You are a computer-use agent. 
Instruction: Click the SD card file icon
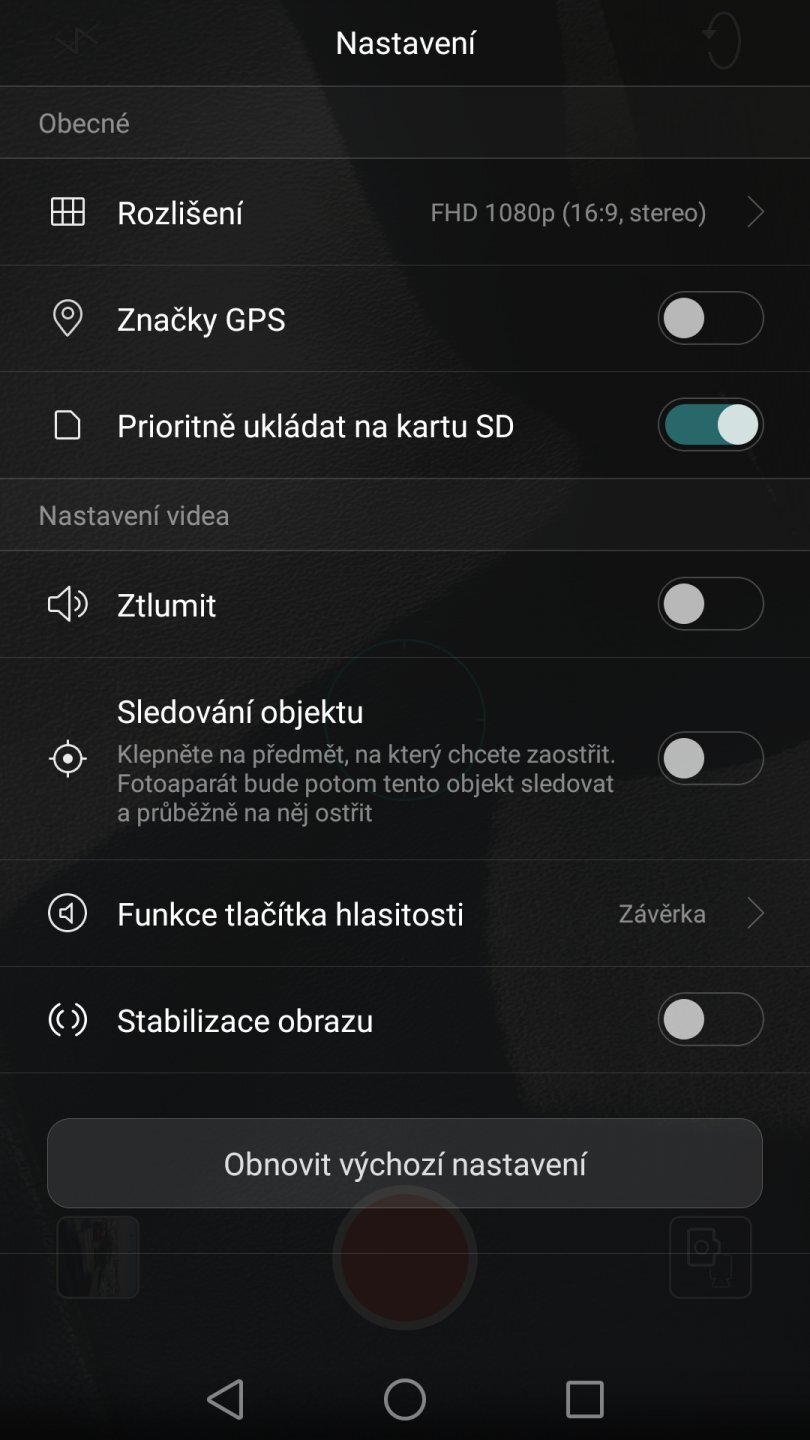(x=67, y=424)
